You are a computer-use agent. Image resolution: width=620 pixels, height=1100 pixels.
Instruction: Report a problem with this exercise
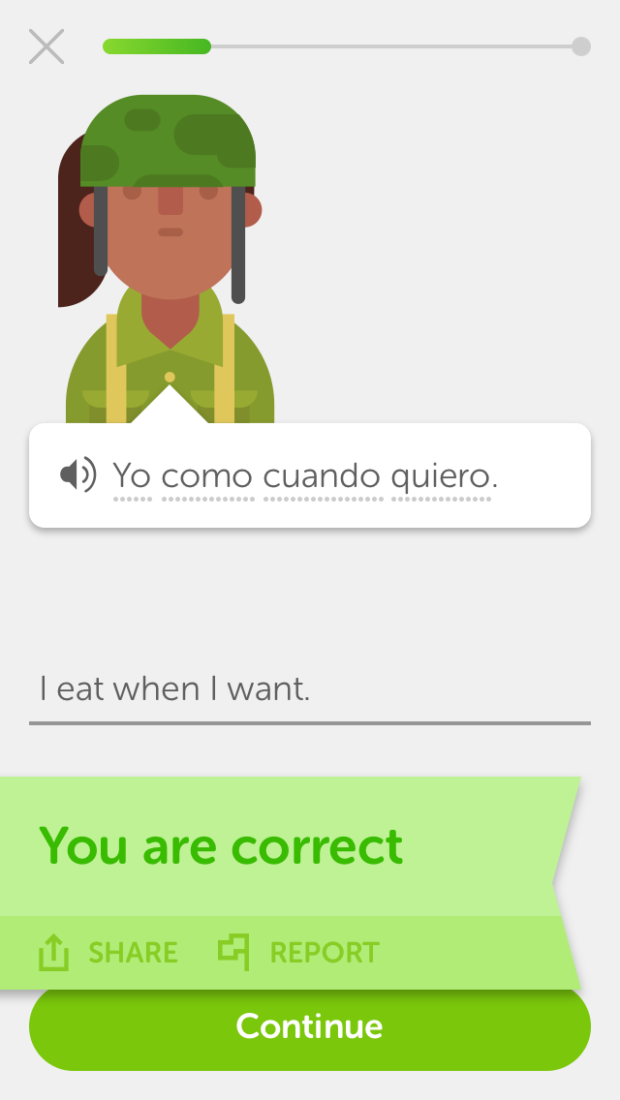click(x=299, y=952)
